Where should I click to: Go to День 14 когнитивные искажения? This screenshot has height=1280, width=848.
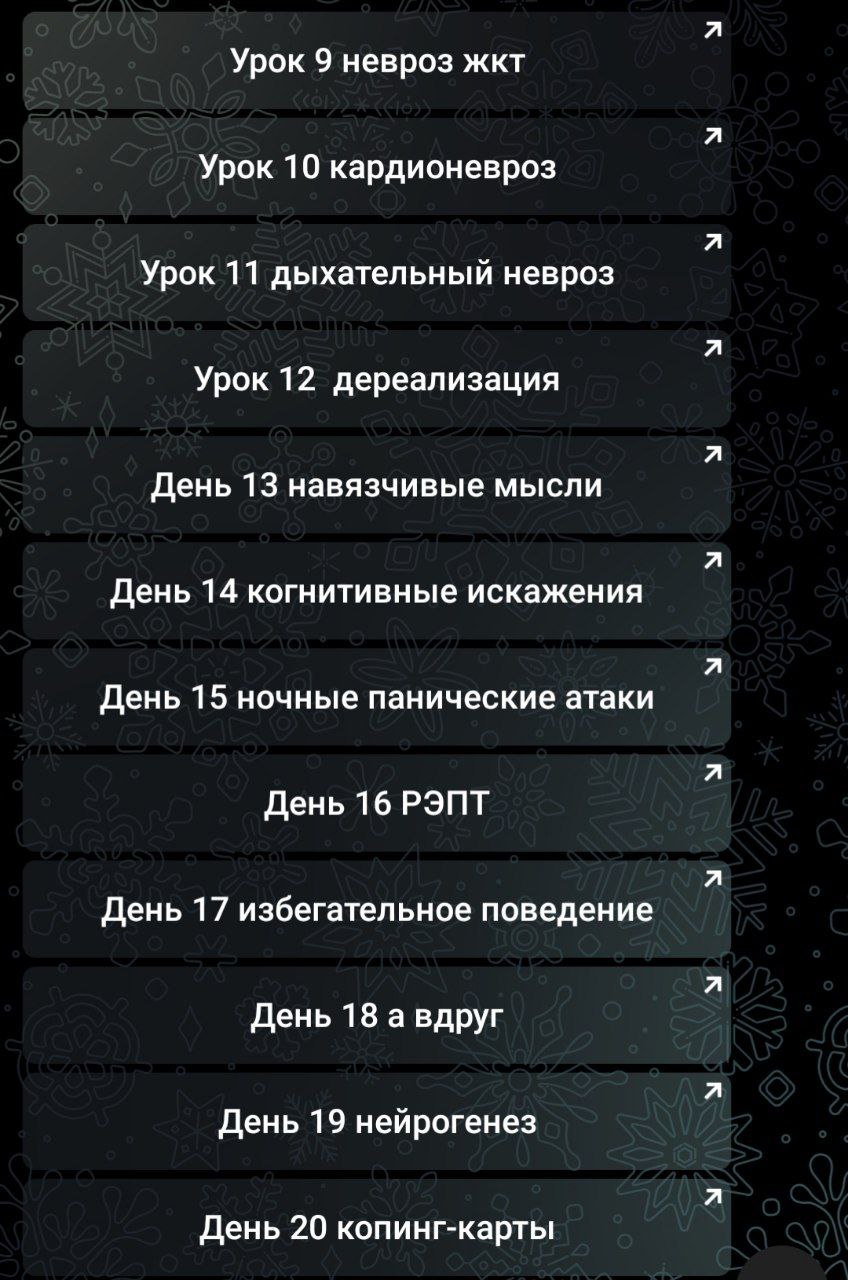(376, 593)
